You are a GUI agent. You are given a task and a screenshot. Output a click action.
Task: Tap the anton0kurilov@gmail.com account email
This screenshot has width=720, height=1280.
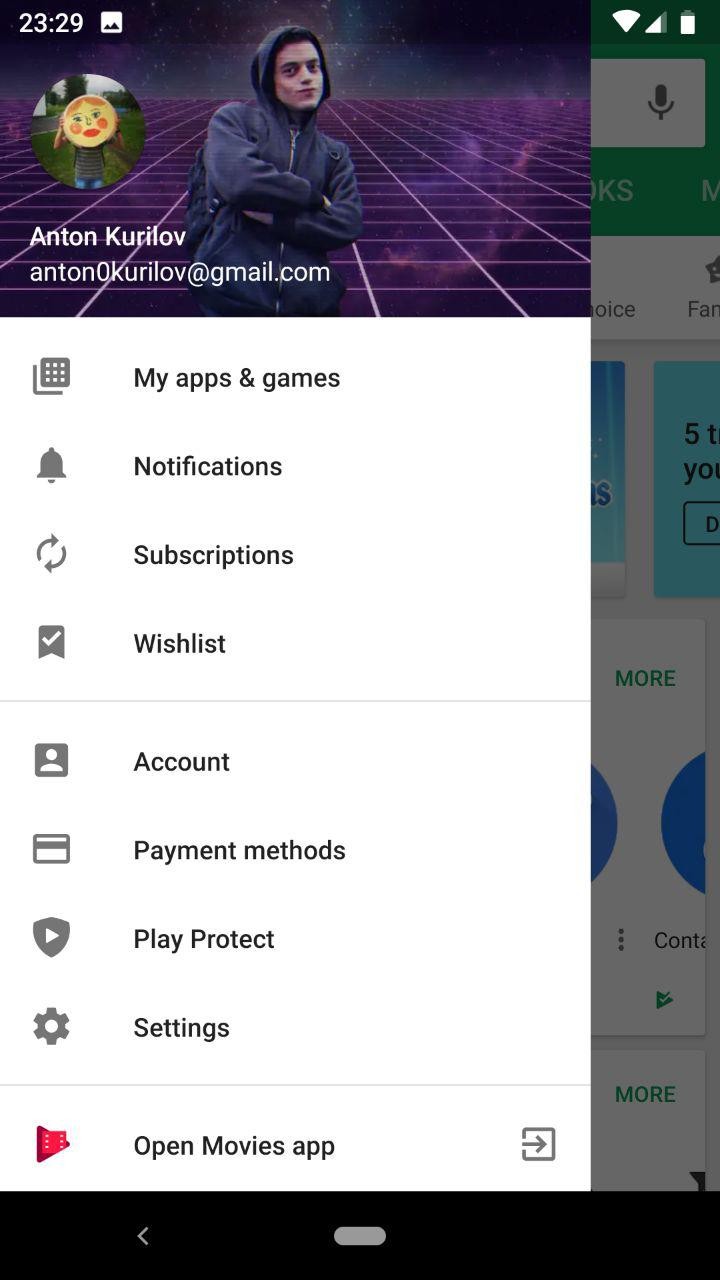180,272
